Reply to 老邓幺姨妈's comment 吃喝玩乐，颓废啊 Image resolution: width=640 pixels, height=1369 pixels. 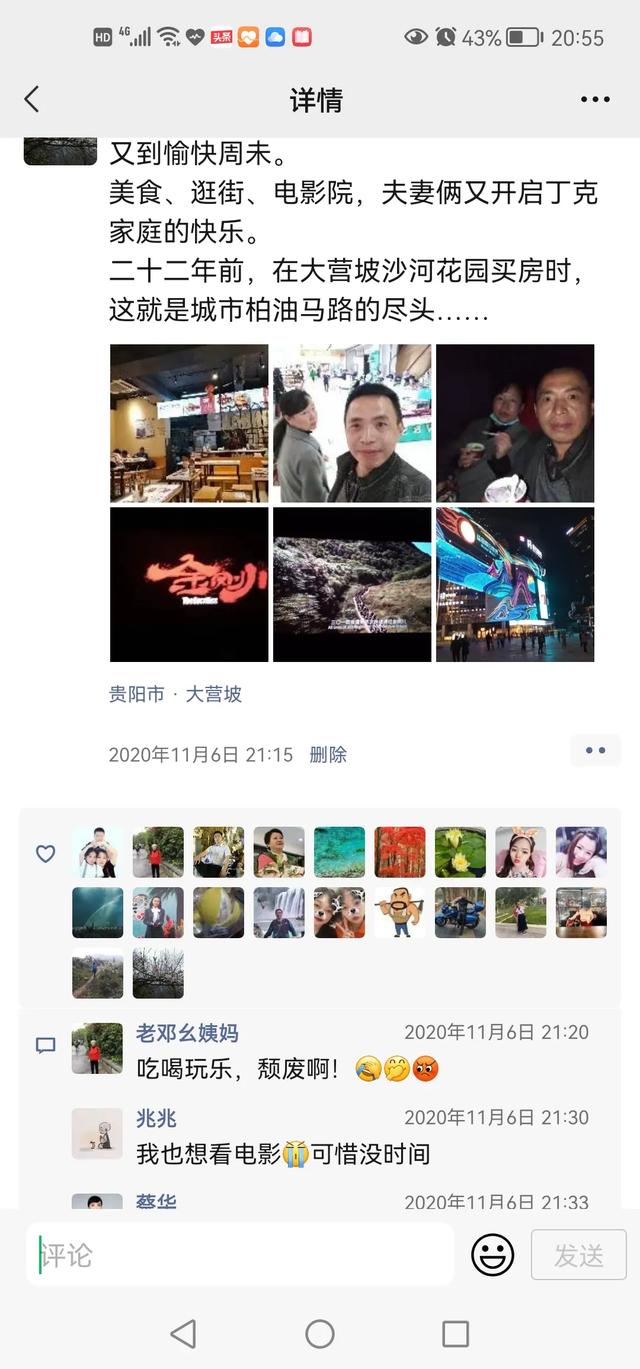click(x=238, y=1069)
